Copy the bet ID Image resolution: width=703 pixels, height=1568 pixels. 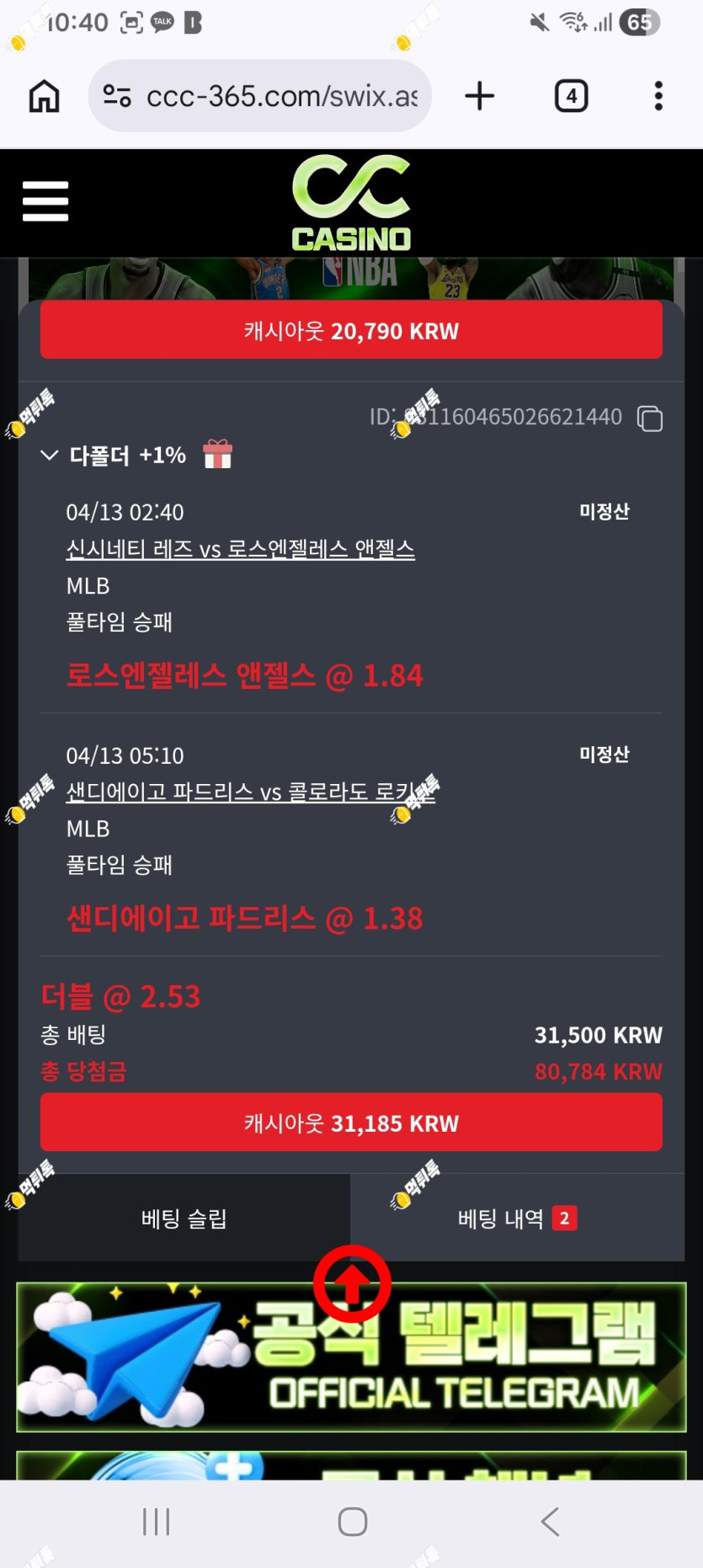click(650, 418)
